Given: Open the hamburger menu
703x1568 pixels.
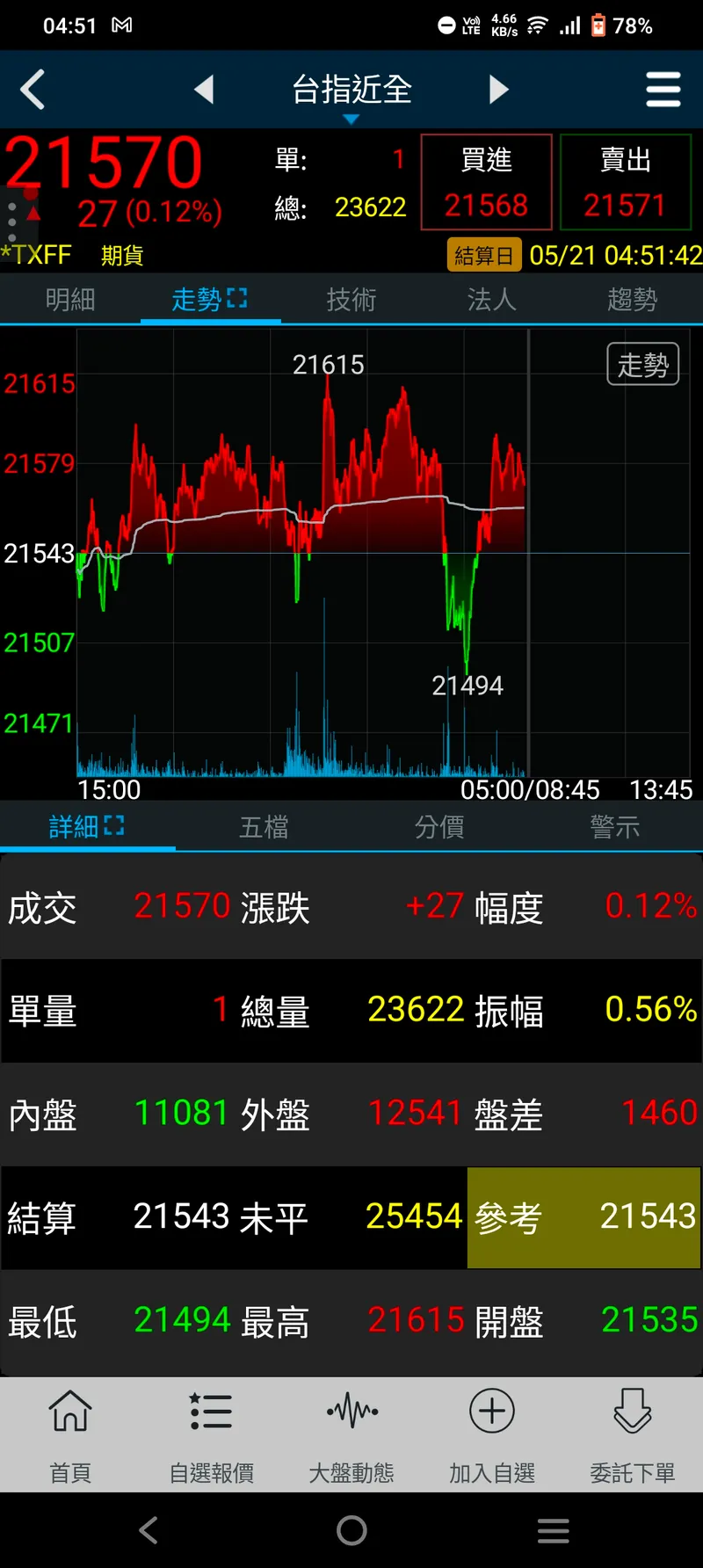Looking at the screenshot, I should coord(663,90).
